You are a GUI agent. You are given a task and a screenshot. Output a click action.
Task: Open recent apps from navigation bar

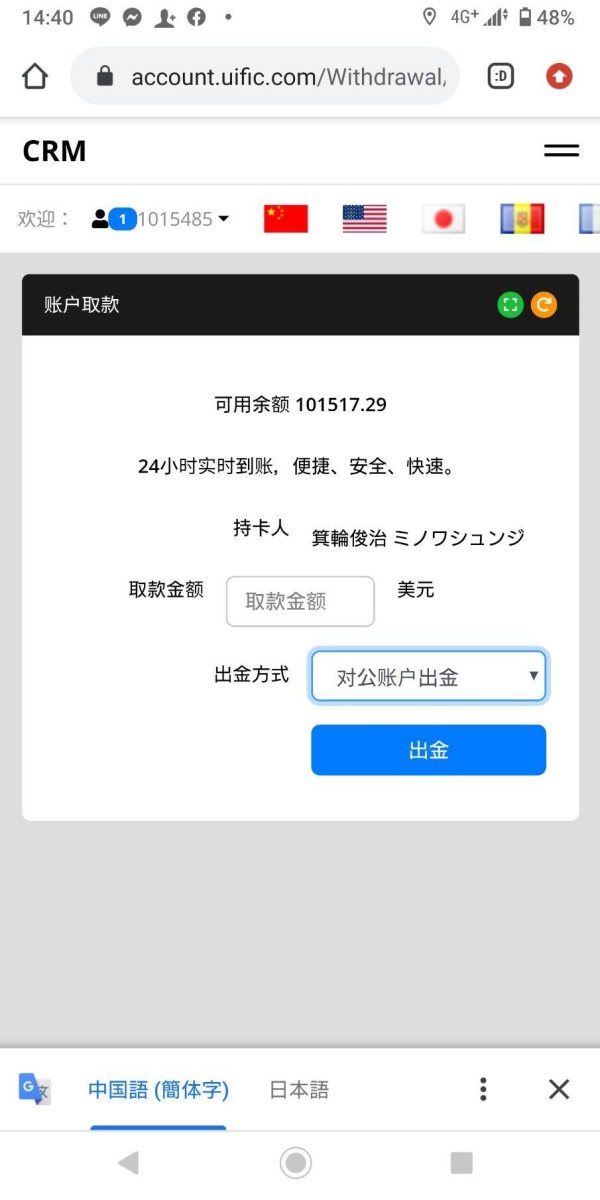[x=461, y=1162]
